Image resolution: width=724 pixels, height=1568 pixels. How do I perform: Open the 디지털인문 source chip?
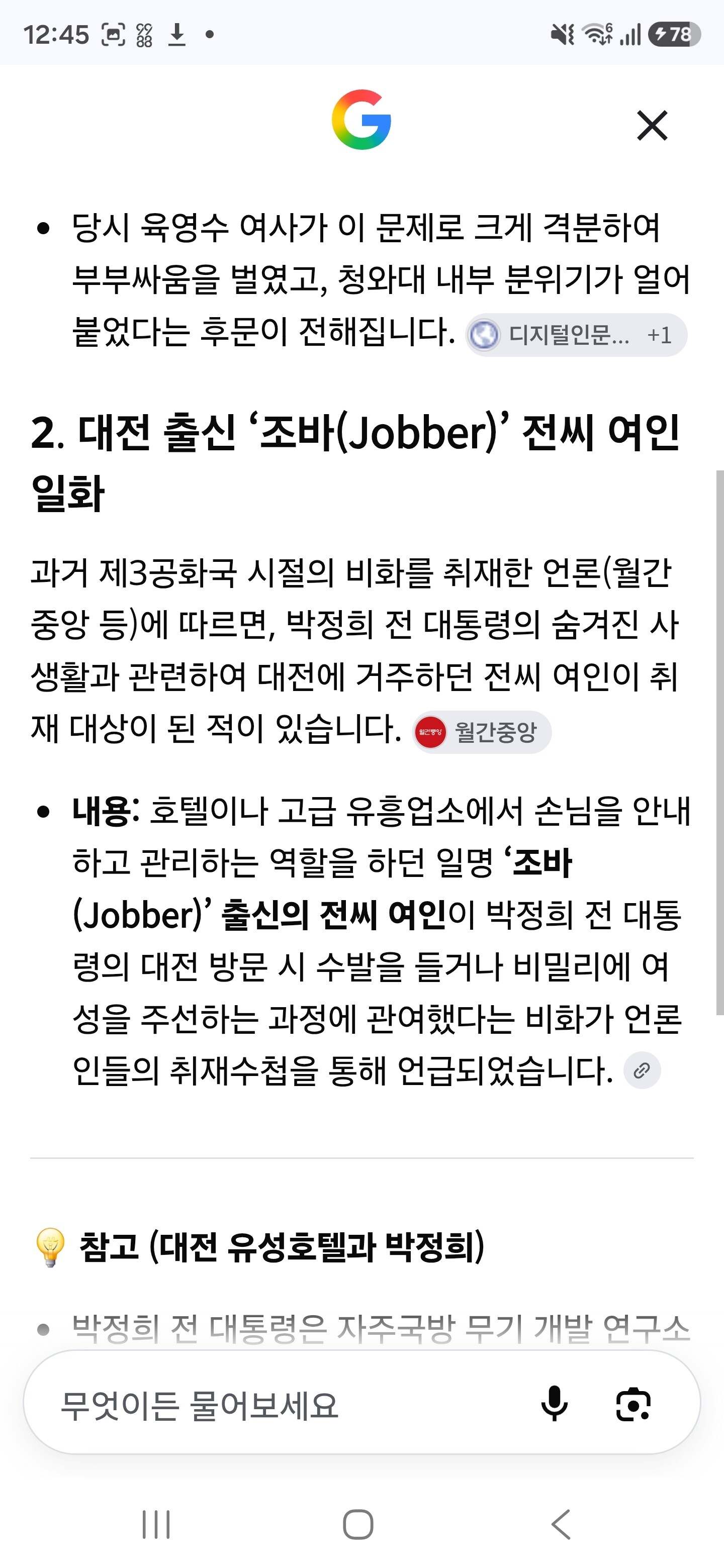576,335
